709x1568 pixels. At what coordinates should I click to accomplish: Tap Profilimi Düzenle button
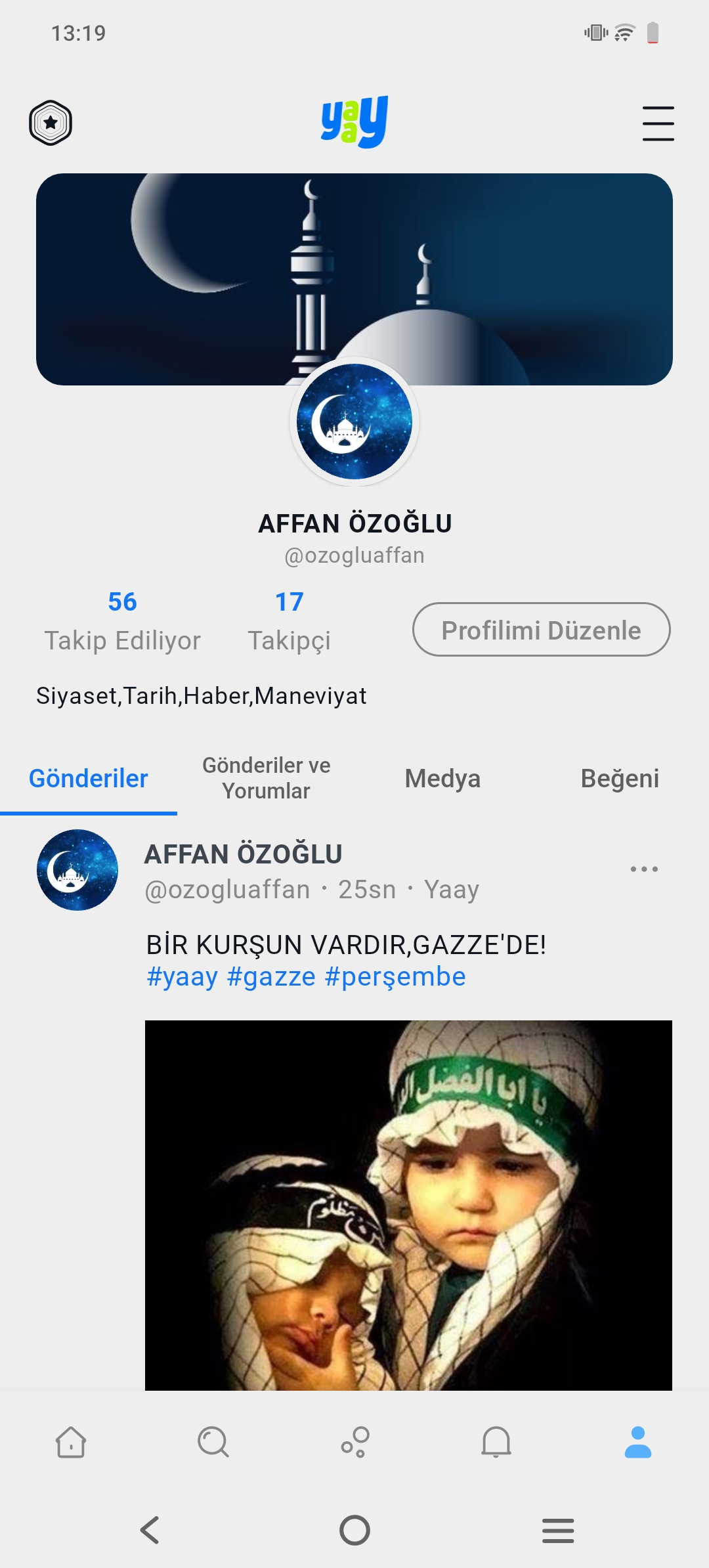tap(541, 630)
